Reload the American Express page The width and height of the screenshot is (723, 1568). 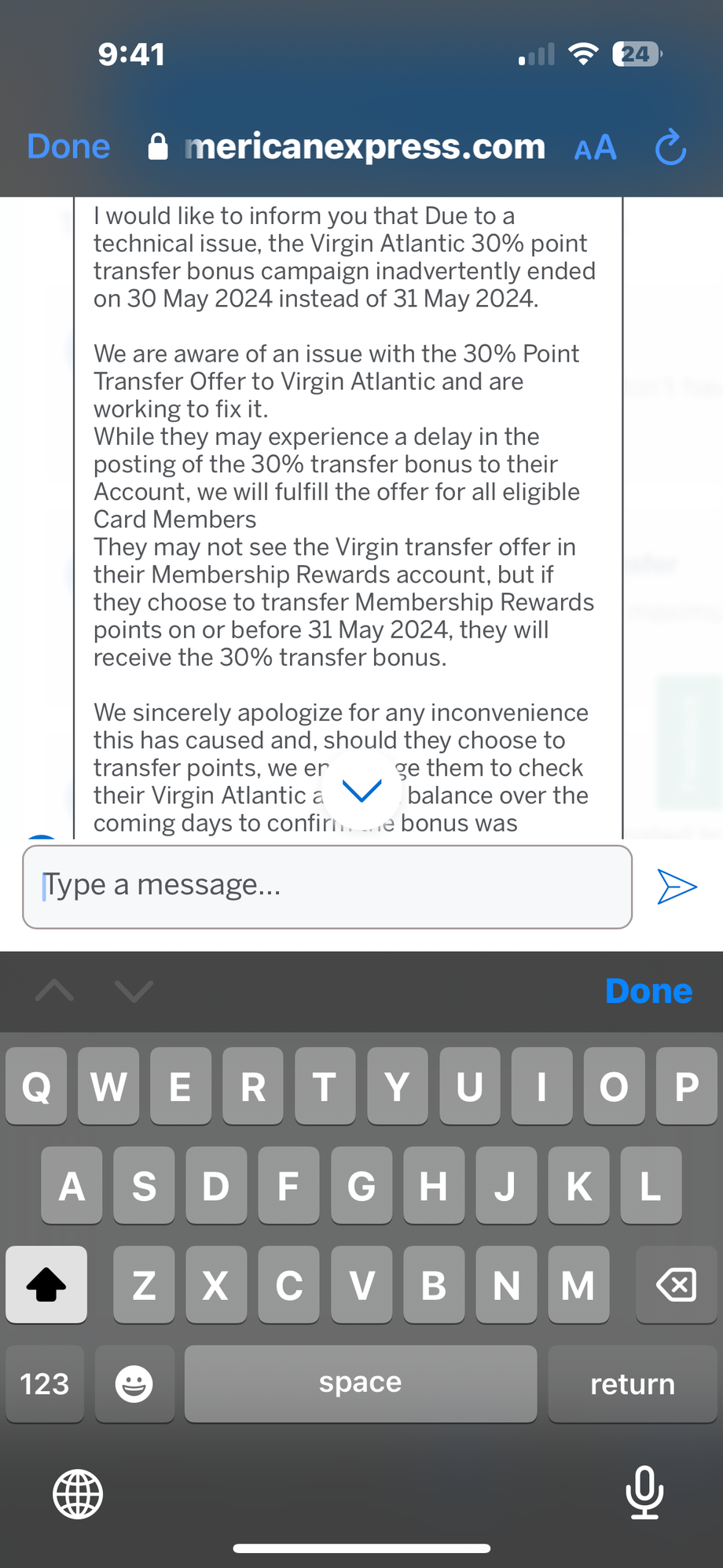coord(670,147)
